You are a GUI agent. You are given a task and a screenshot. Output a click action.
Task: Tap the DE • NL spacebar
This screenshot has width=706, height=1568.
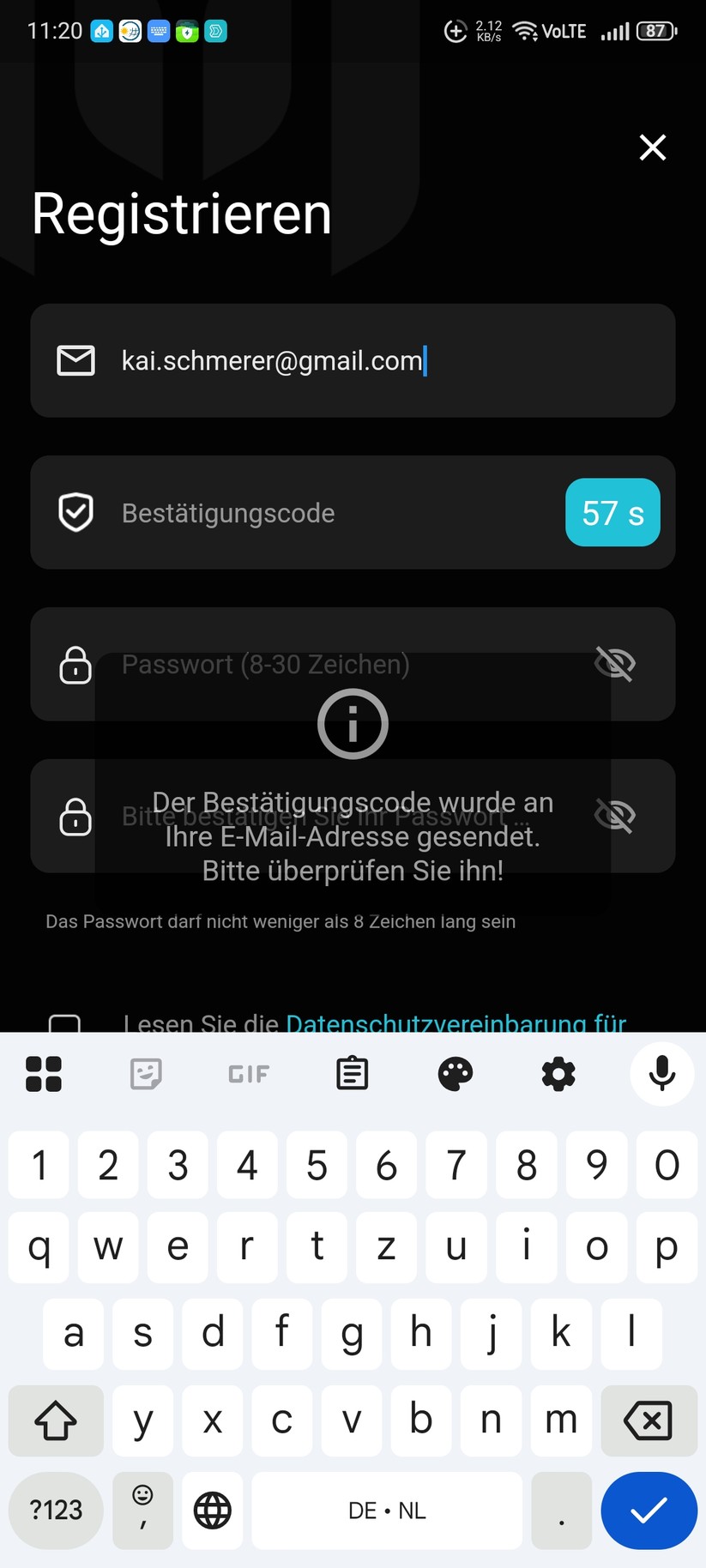click(386, 1511)
